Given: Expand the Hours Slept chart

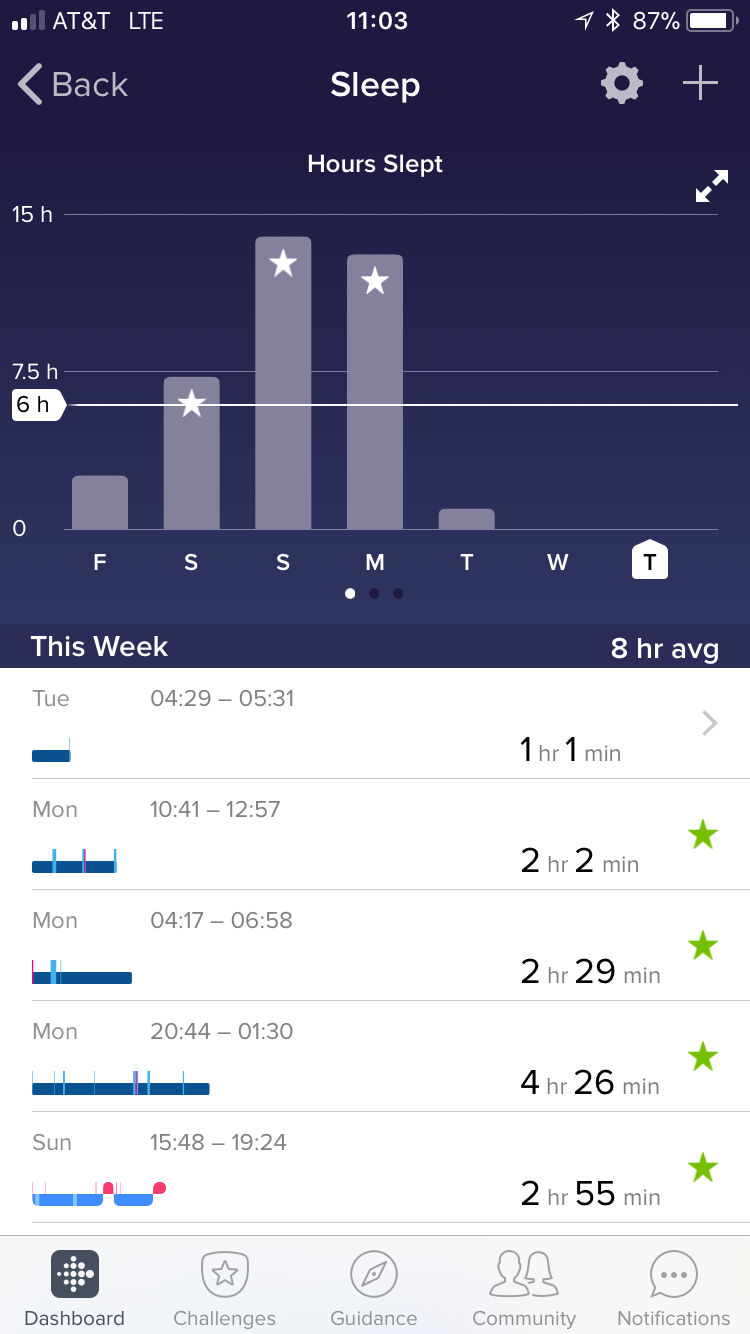Looking at the screenshot, I should tap(712, 186).
